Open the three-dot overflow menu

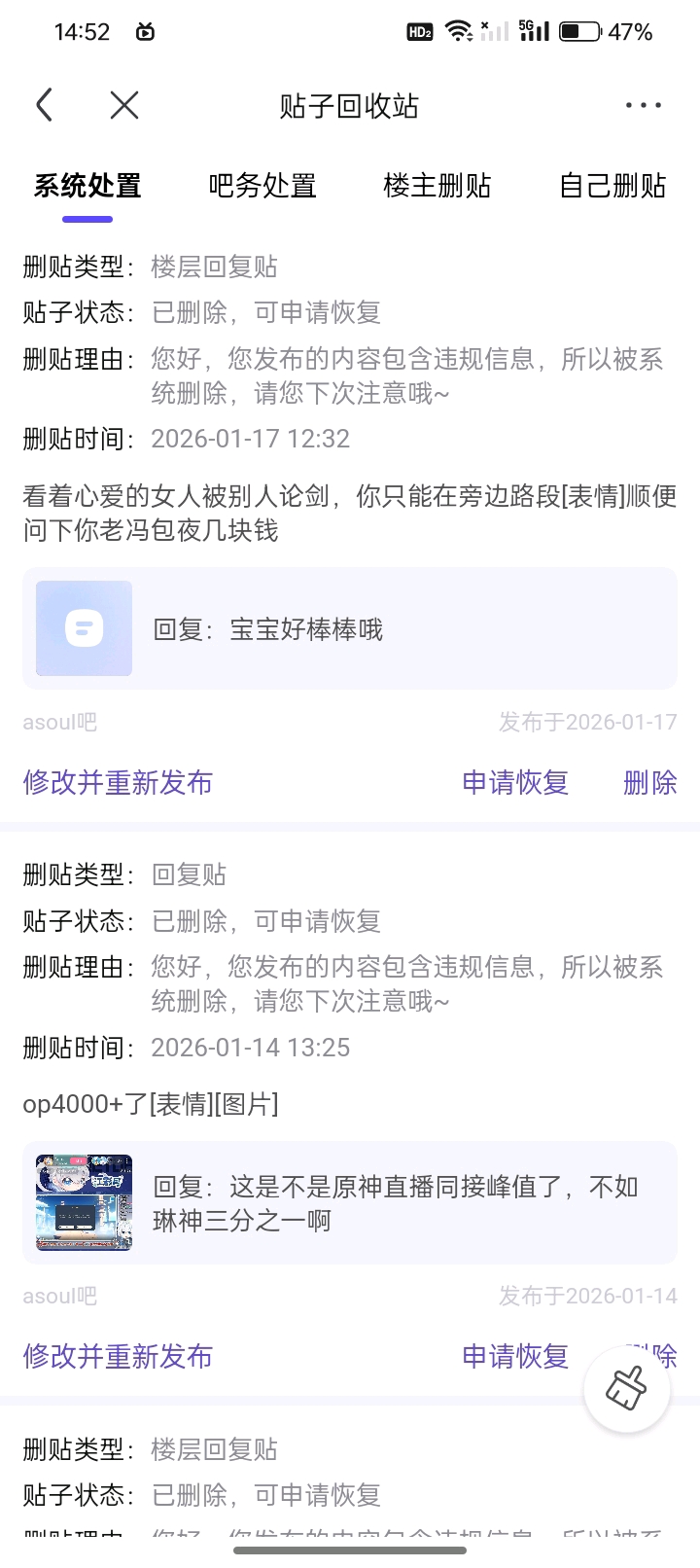pyautogui.click(x=643, y=105)
